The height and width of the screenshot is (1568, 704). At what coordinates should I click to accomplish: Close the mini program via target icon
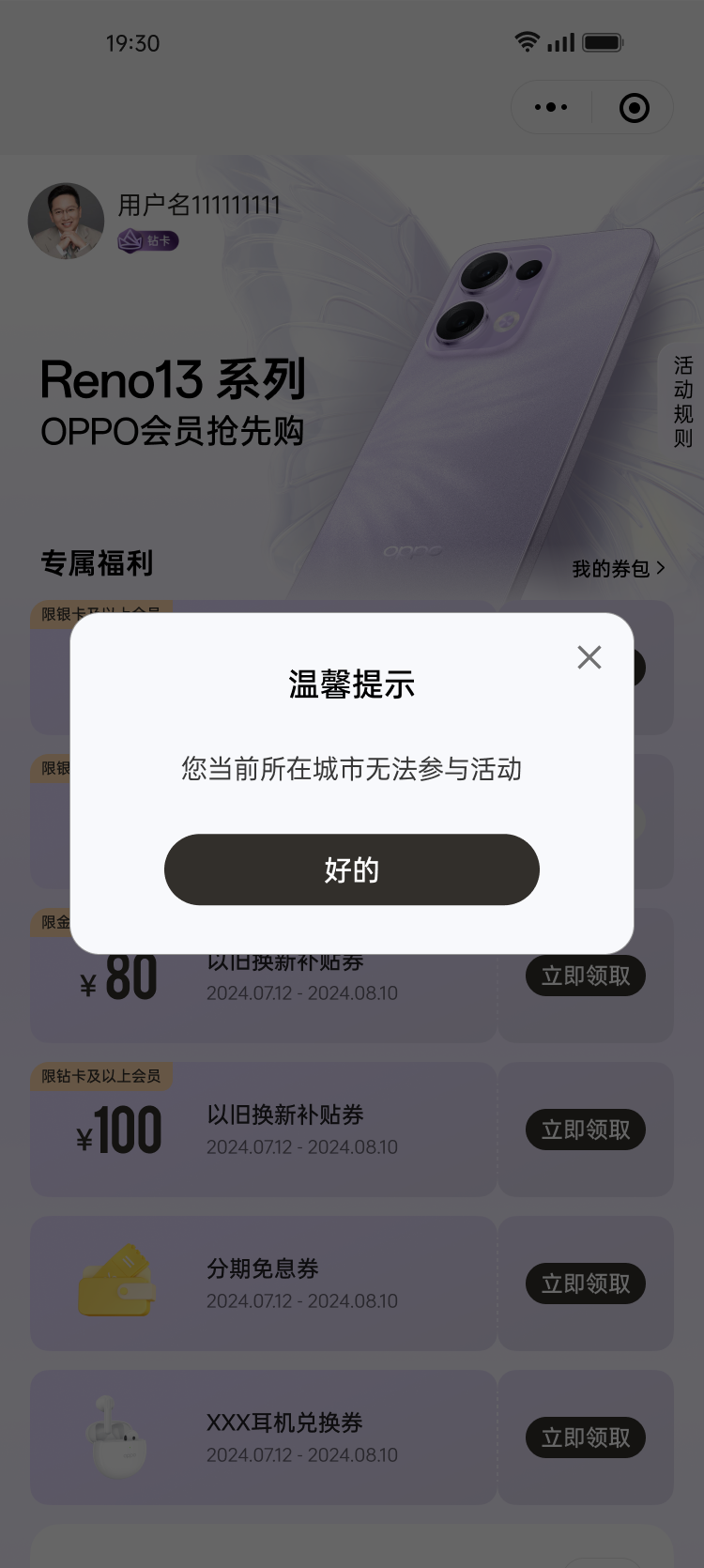pyautogui.click(x=635, y=108)
